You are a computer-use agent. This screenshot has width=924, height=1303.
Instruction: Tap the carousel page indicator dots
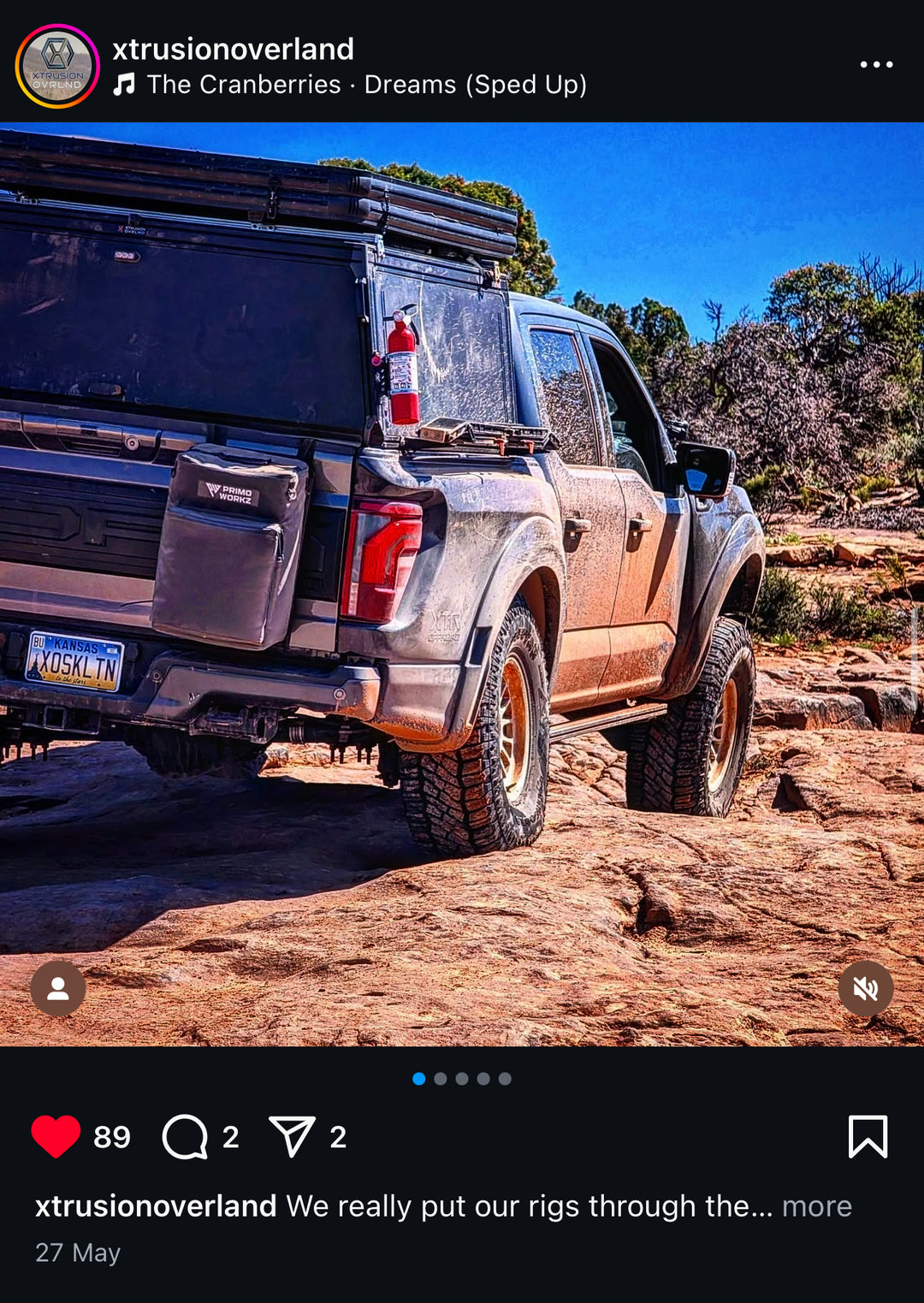462,1079
